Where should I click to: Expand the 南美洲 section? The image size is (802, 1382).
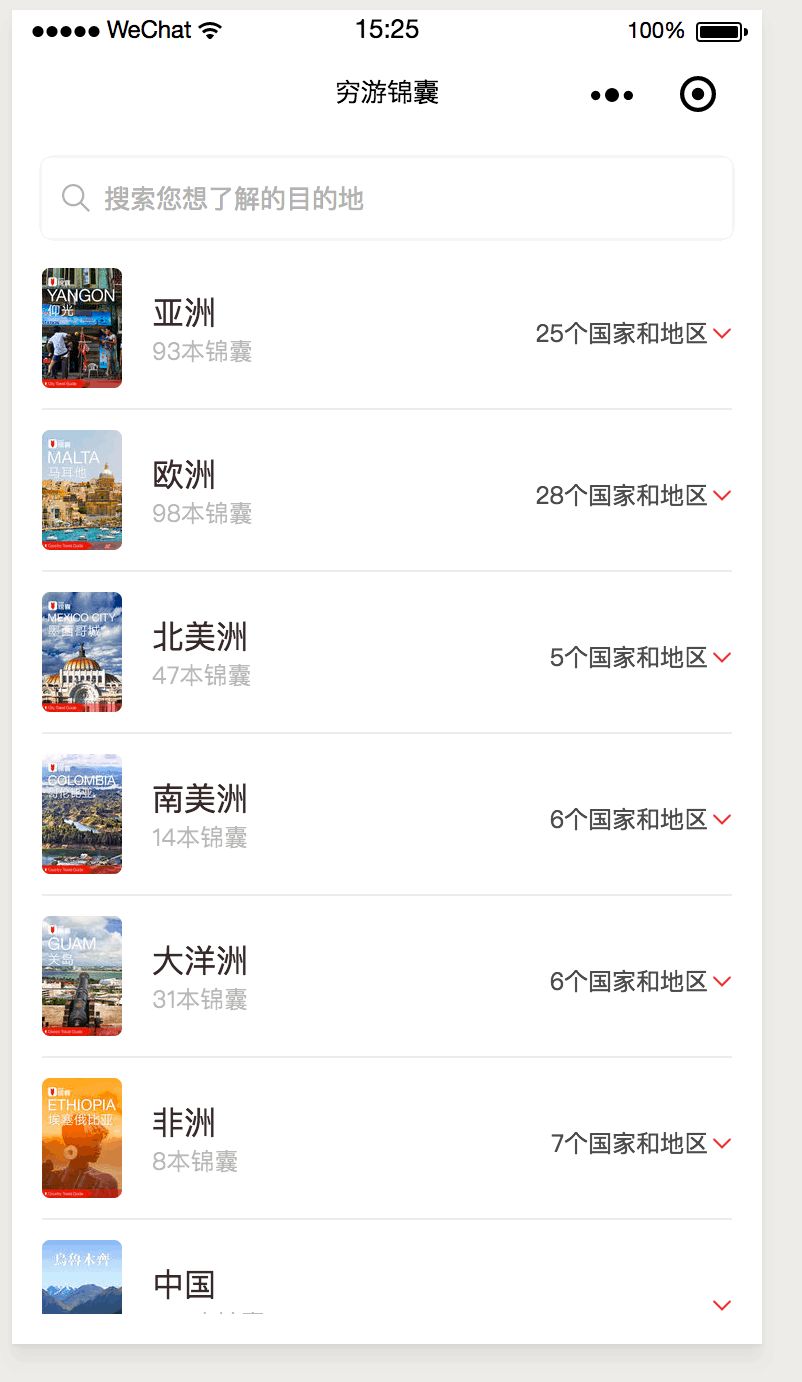pyautogui.click(x=722, y=820)
